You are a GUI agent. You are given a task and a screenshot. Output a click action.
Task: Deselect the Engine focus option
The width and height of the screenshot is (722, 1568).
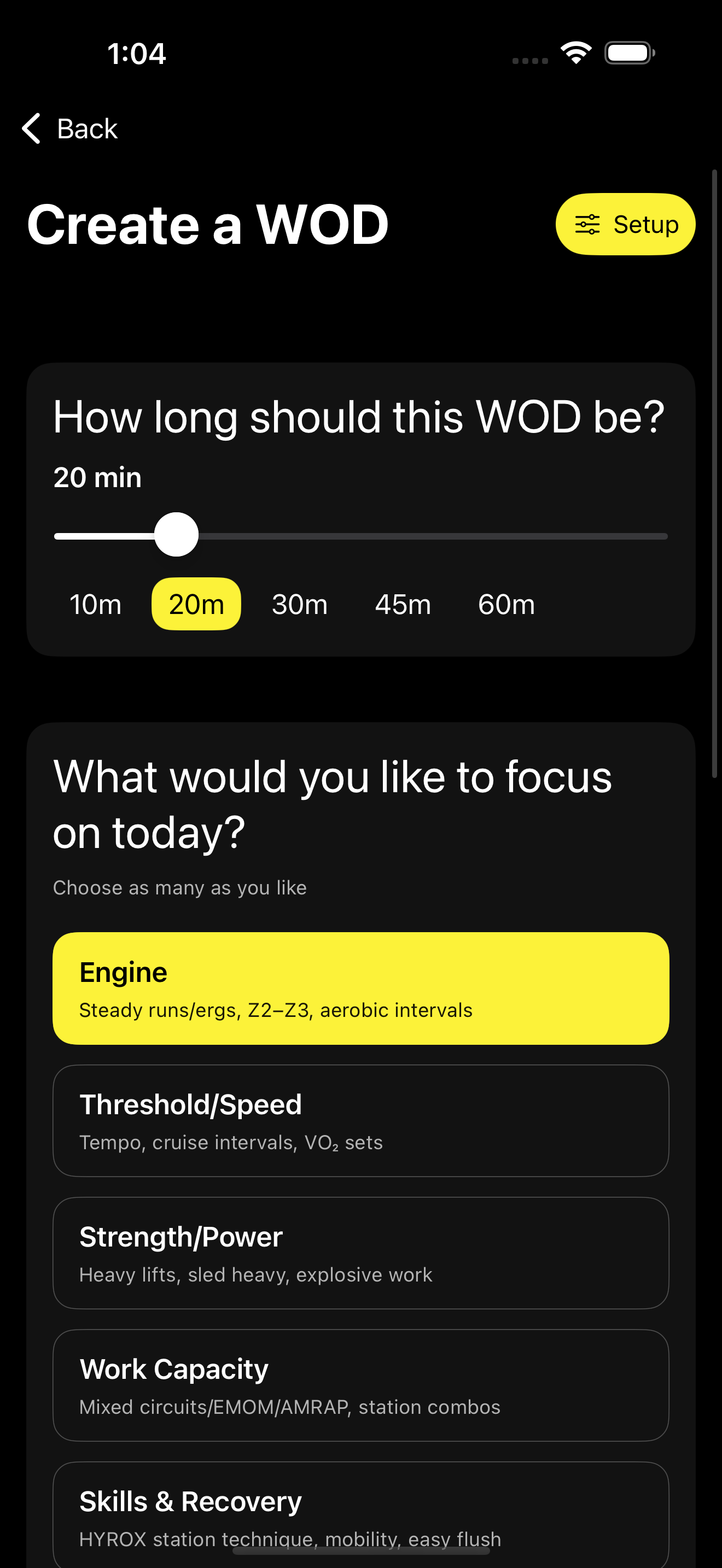pos(360,988)
